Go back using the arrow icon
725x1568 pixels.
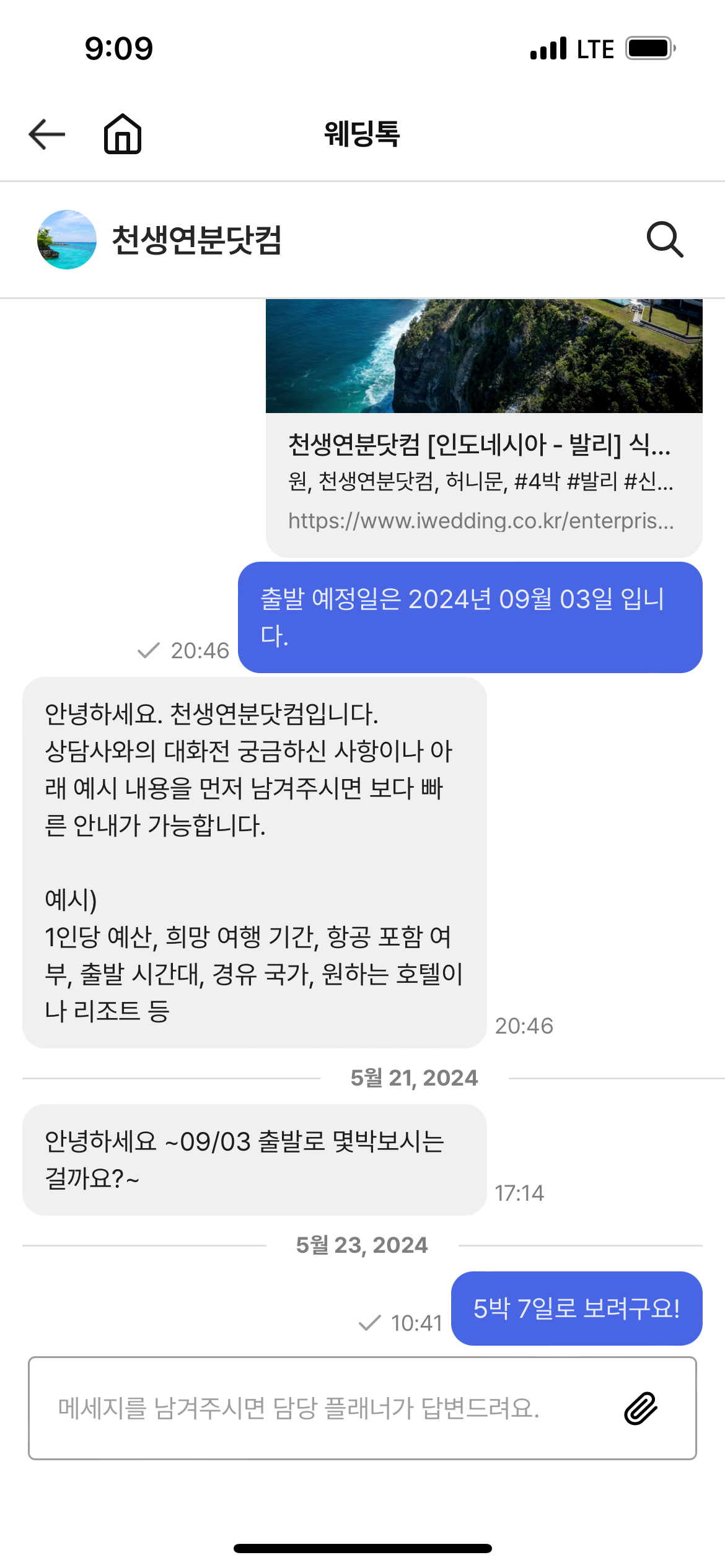tap(47, 134)
